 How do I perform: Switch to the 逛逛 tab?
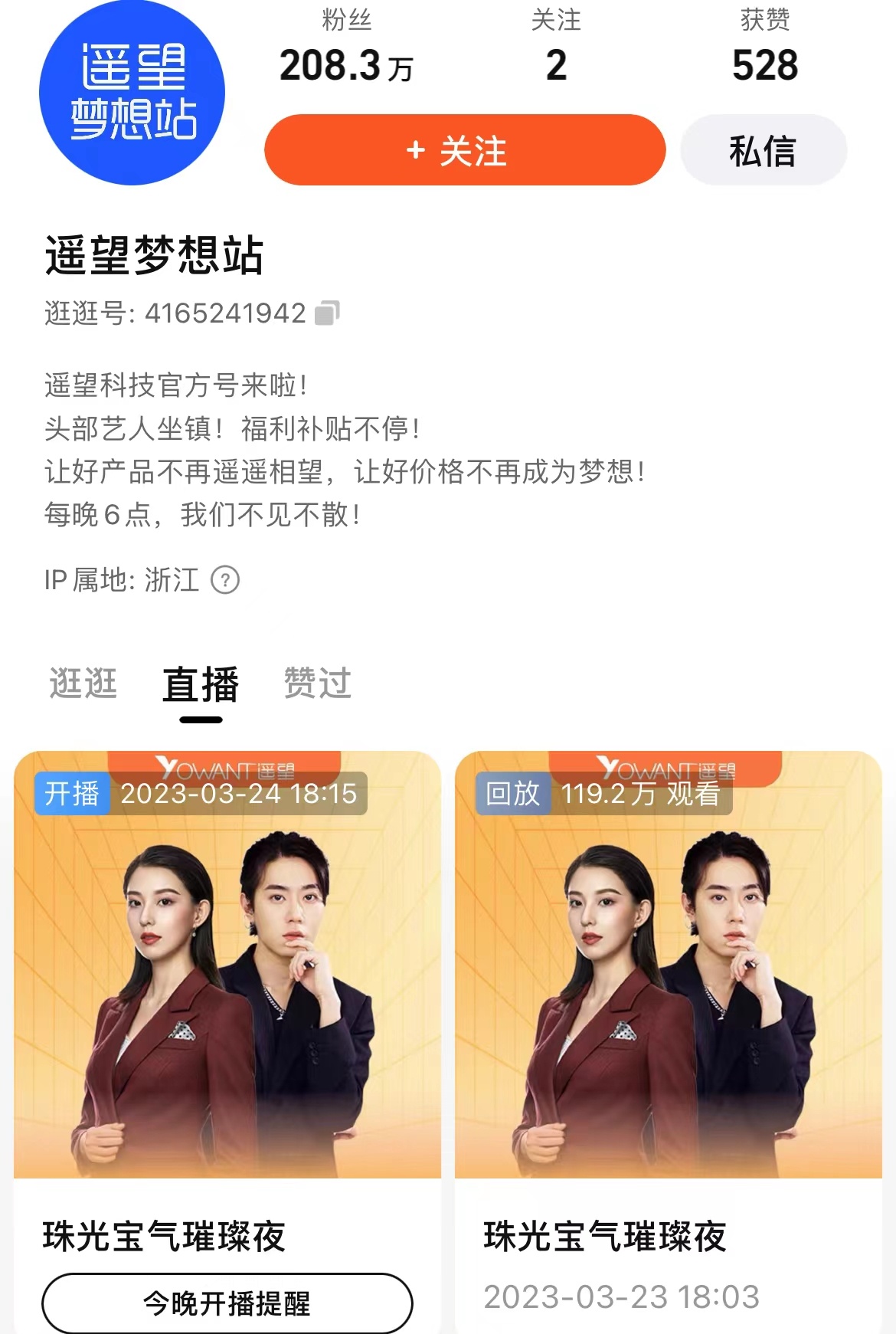point(83,683)
